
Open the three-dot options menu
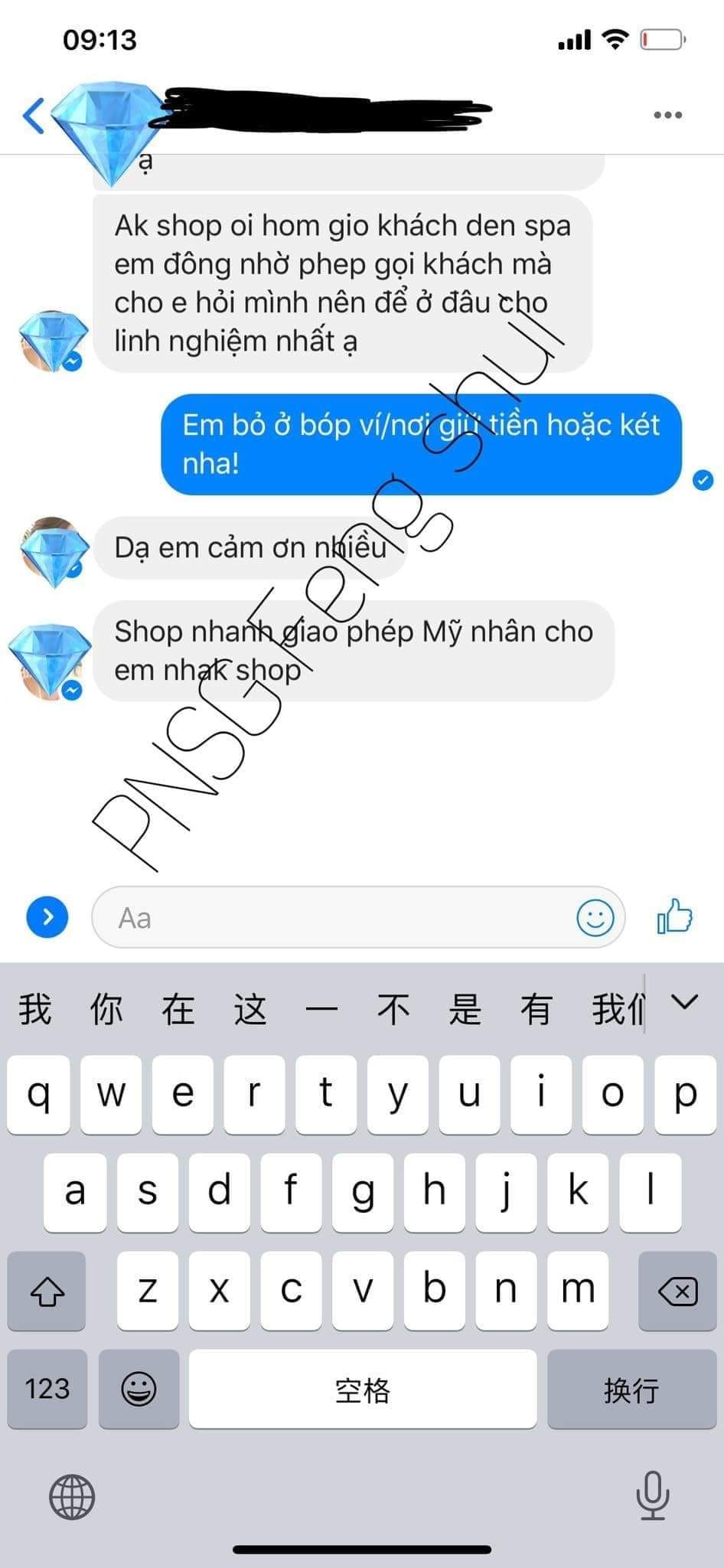pos(667,116)
